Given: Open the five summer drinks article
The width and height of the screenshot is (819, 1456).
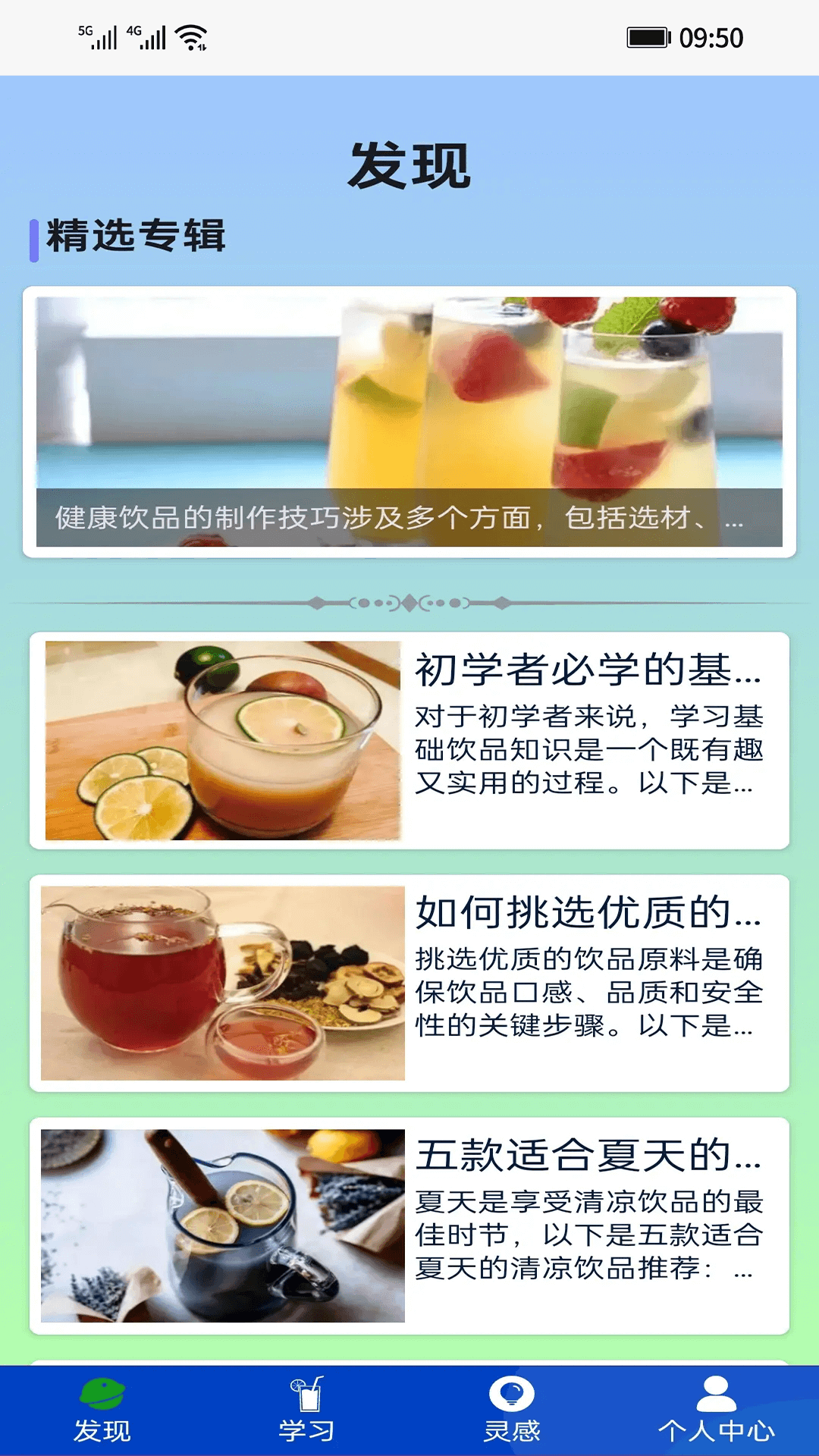Looking at the screenshot, I should (x=409, y=1225).
